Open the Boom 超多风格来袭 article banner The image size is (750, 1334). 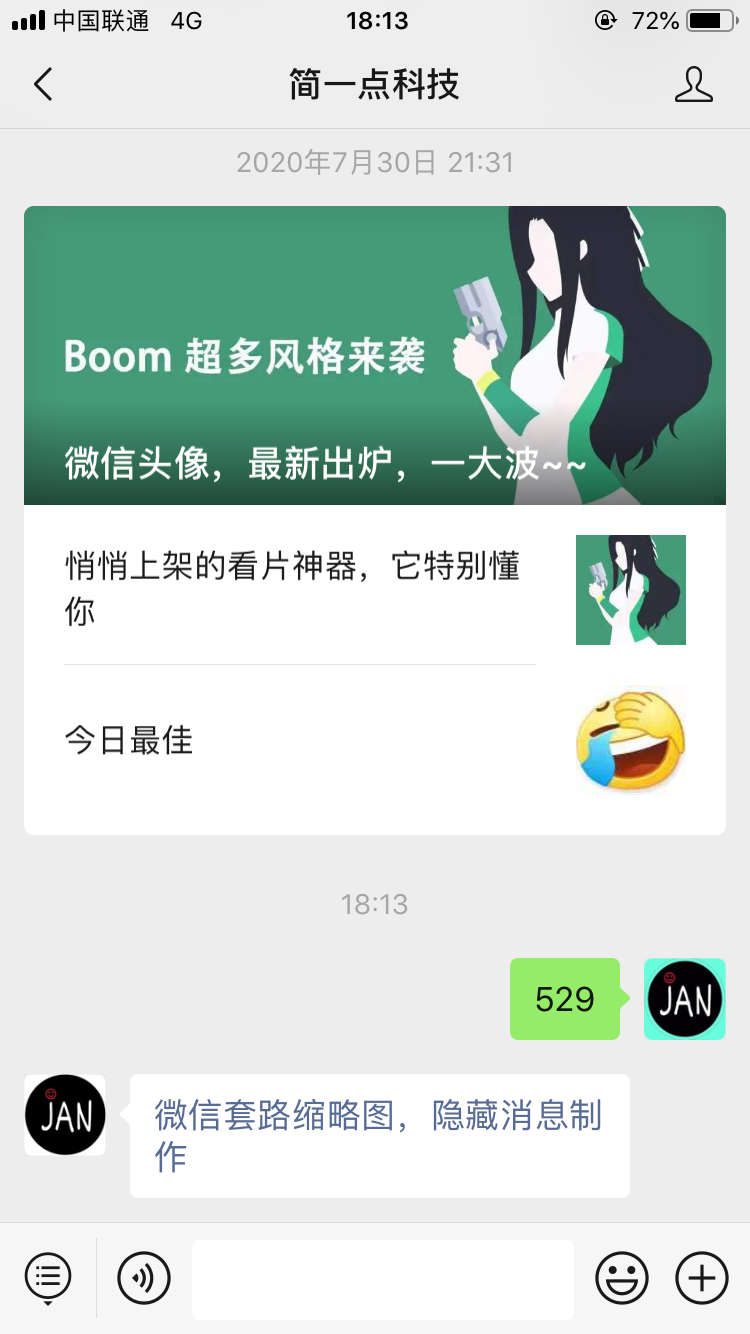tap(374, 355)
